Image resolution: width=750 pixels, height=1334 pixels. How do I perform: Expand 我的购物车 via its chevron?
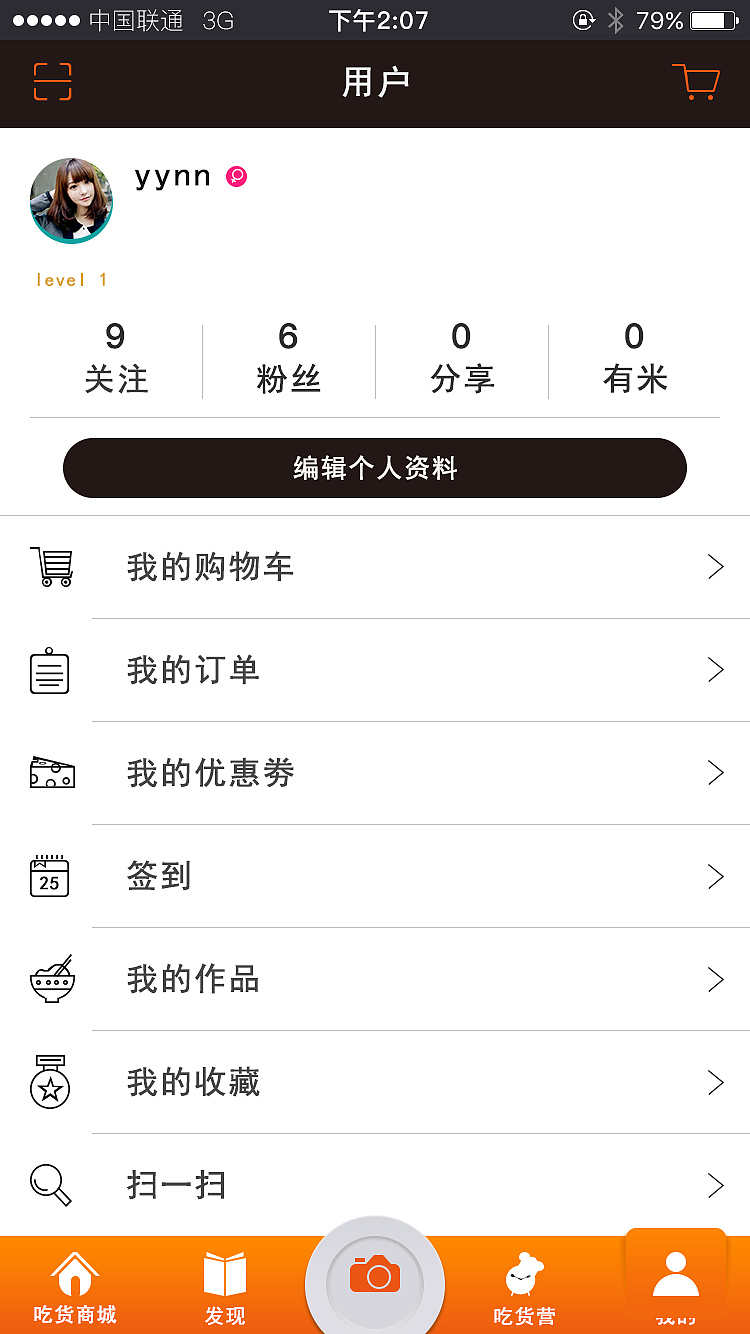pyautogui.click(x=715, y=567)
